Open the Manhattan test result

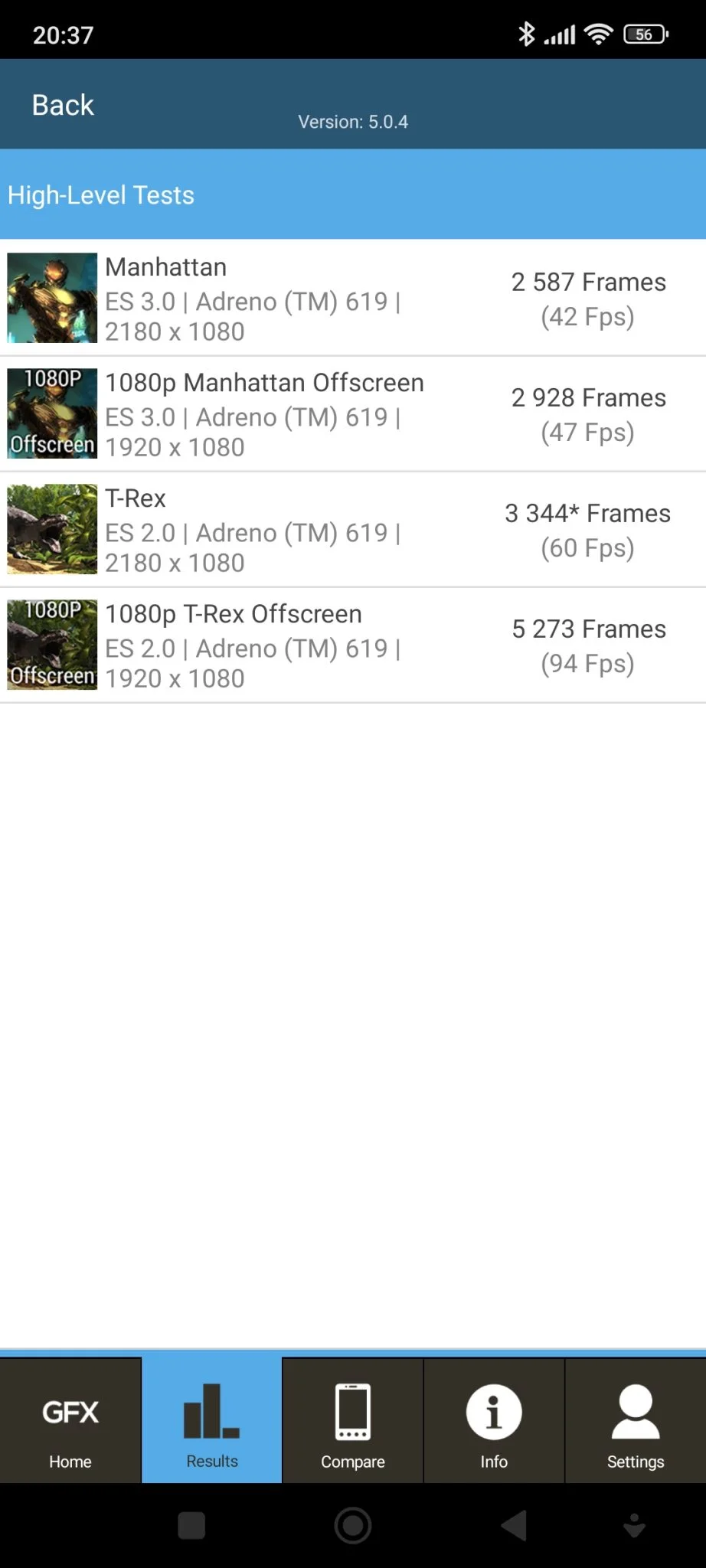point(352,299)
